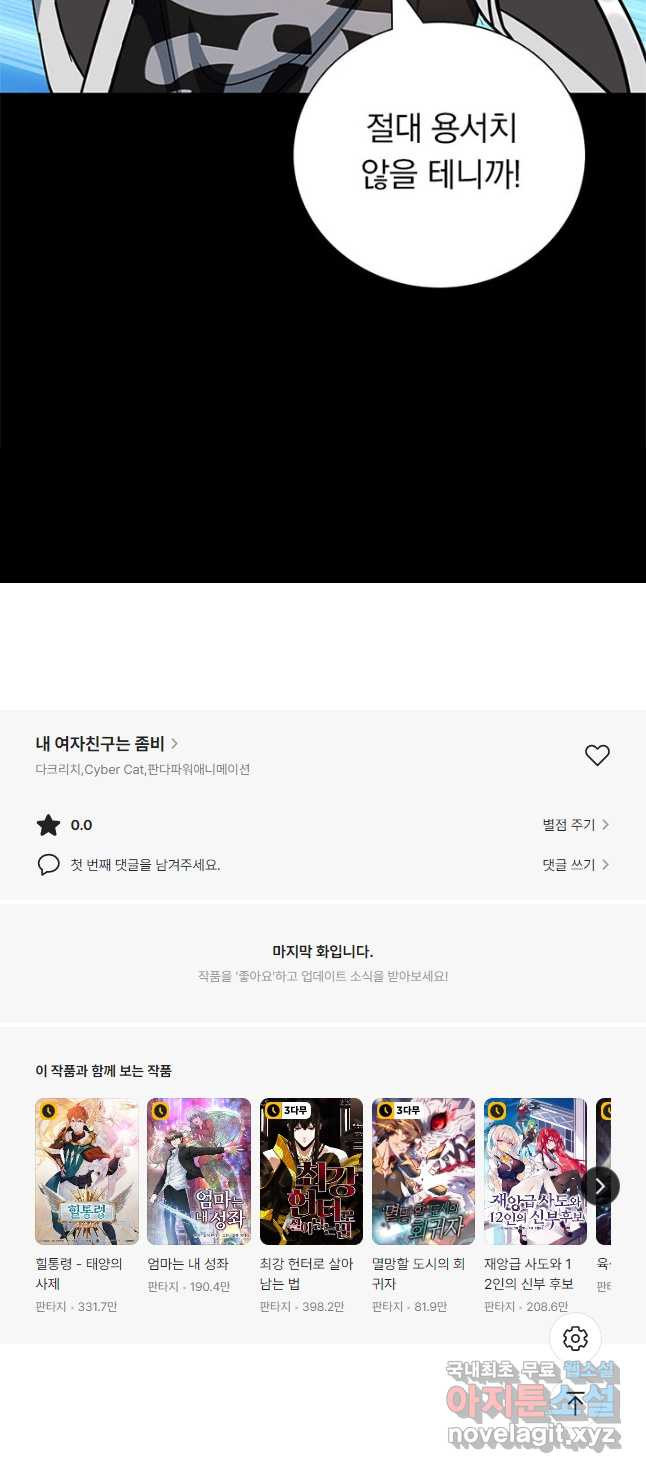The width and height of the screenshot is (646, 1473).
Task: Show next recommended titles with the arrow
Action: point(600,1186)
